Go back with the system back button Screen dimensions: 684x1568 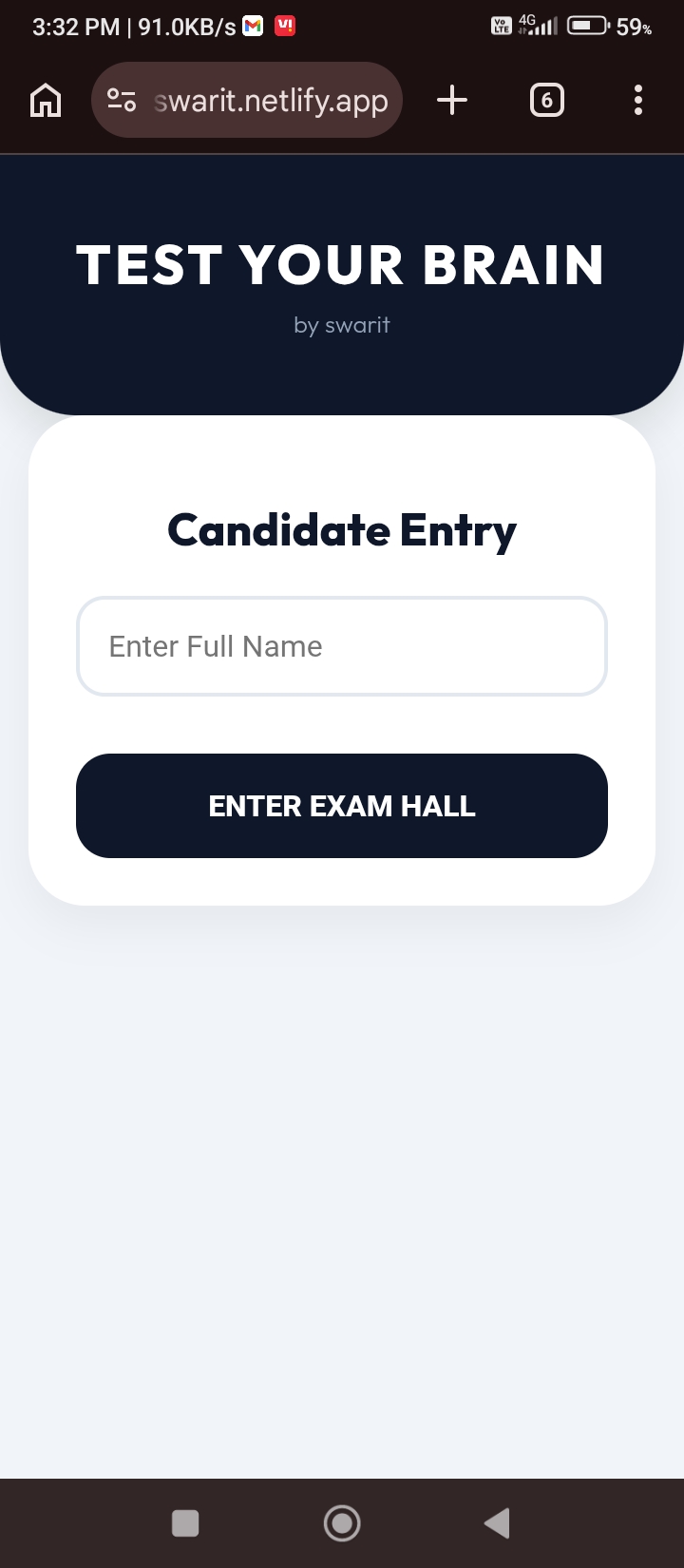[497, 1523]
